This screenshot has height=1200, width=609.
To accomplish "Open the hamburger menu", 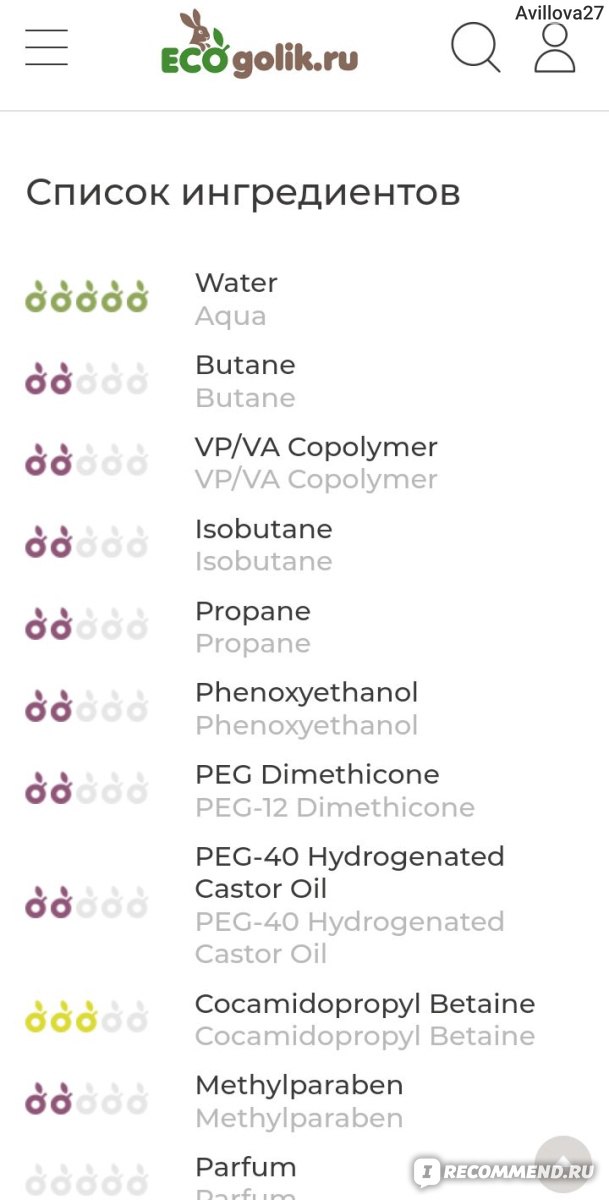I will pos(47,47).
